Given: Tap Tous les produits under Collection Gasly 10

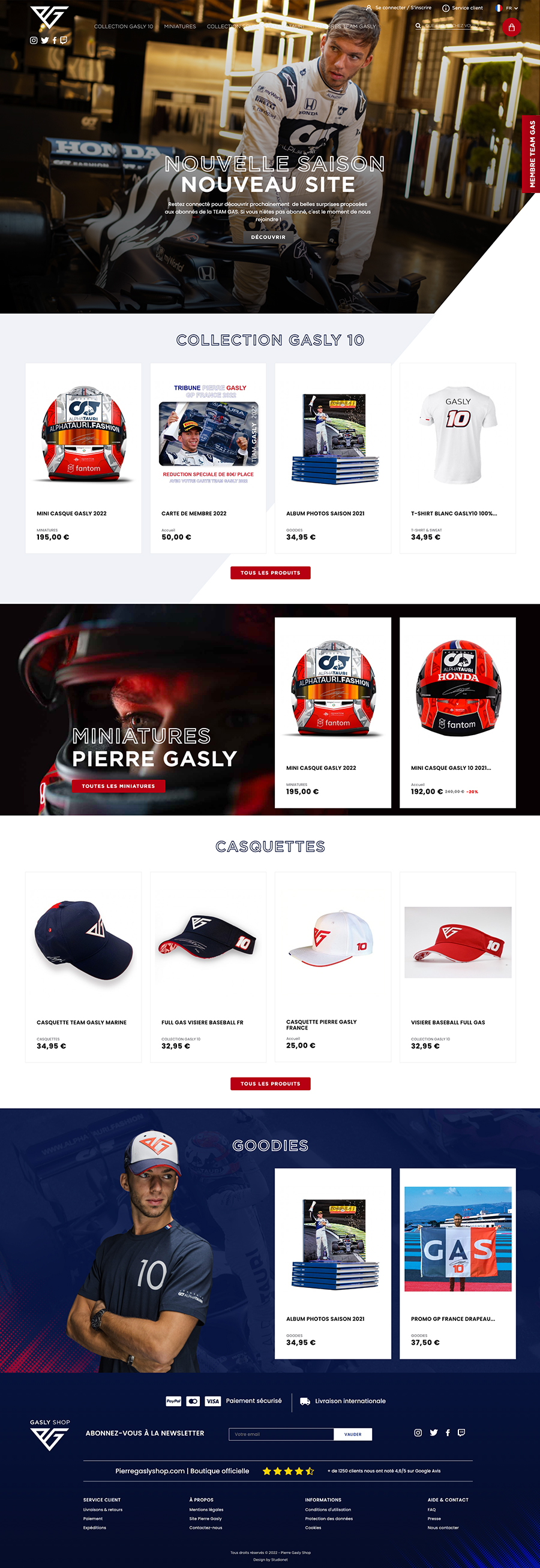Looking at the screenshot, I should tap(271, 573).
